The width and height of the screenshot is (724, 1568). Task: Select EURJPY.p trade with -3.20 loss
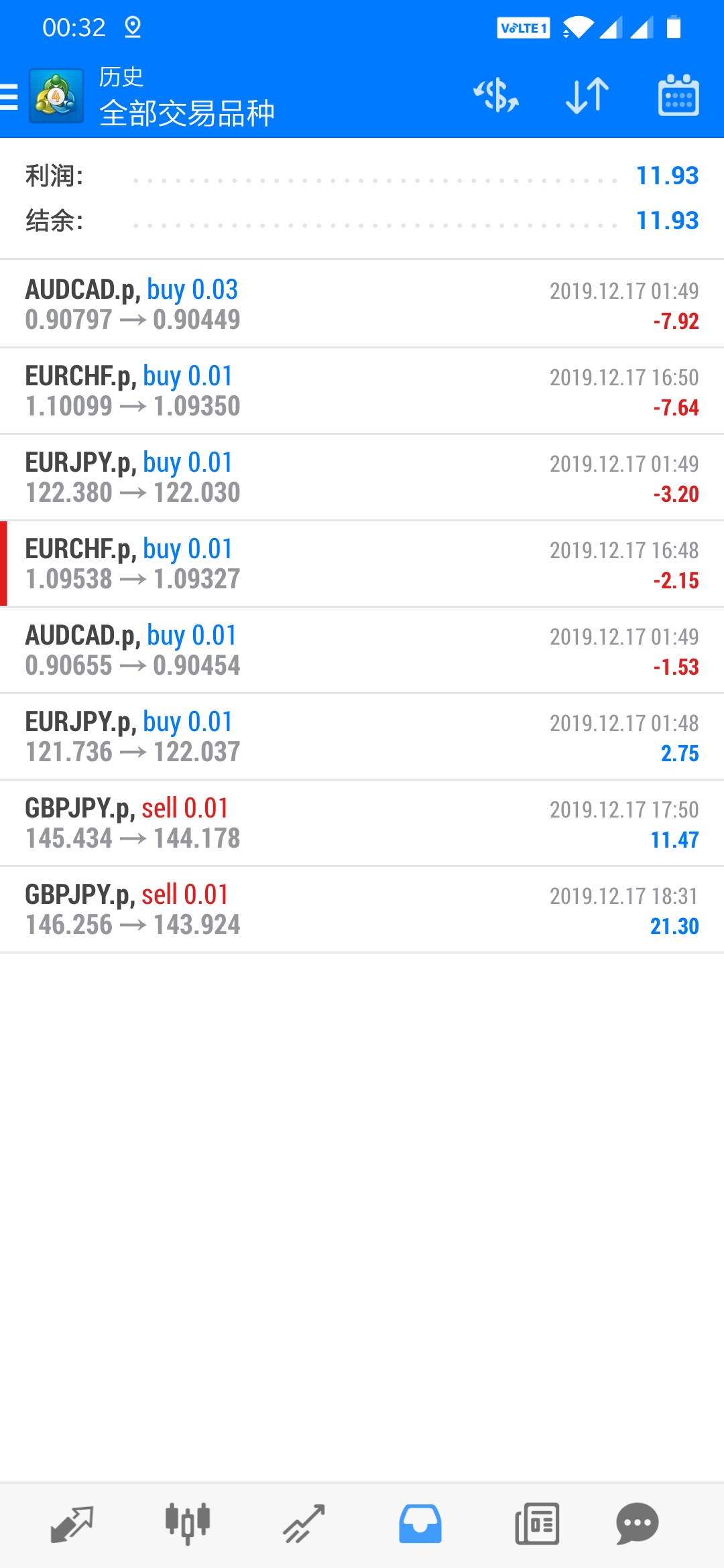coord(362,477)
